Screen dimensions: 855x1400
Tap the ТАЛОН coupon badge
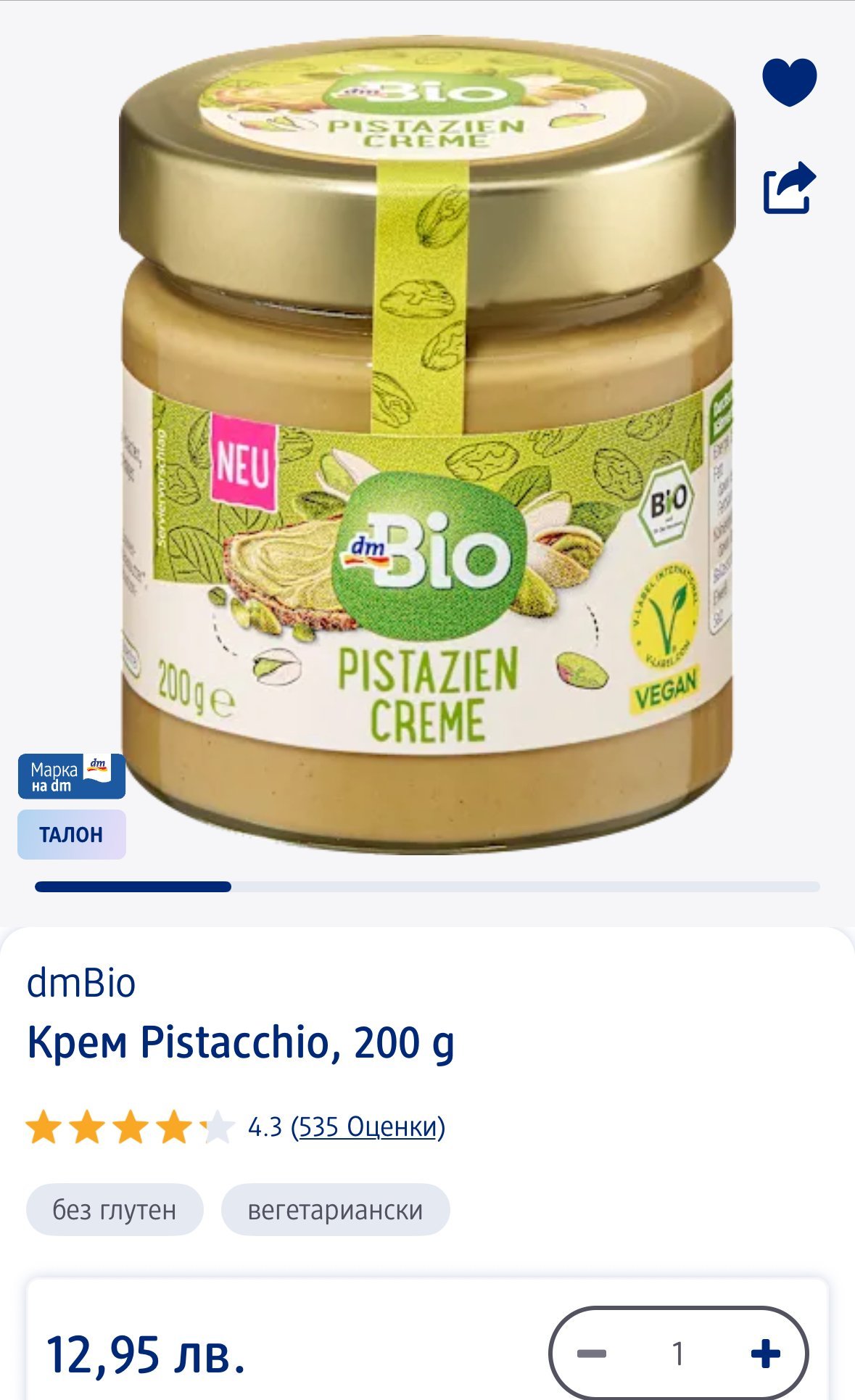tap(71, 835)
